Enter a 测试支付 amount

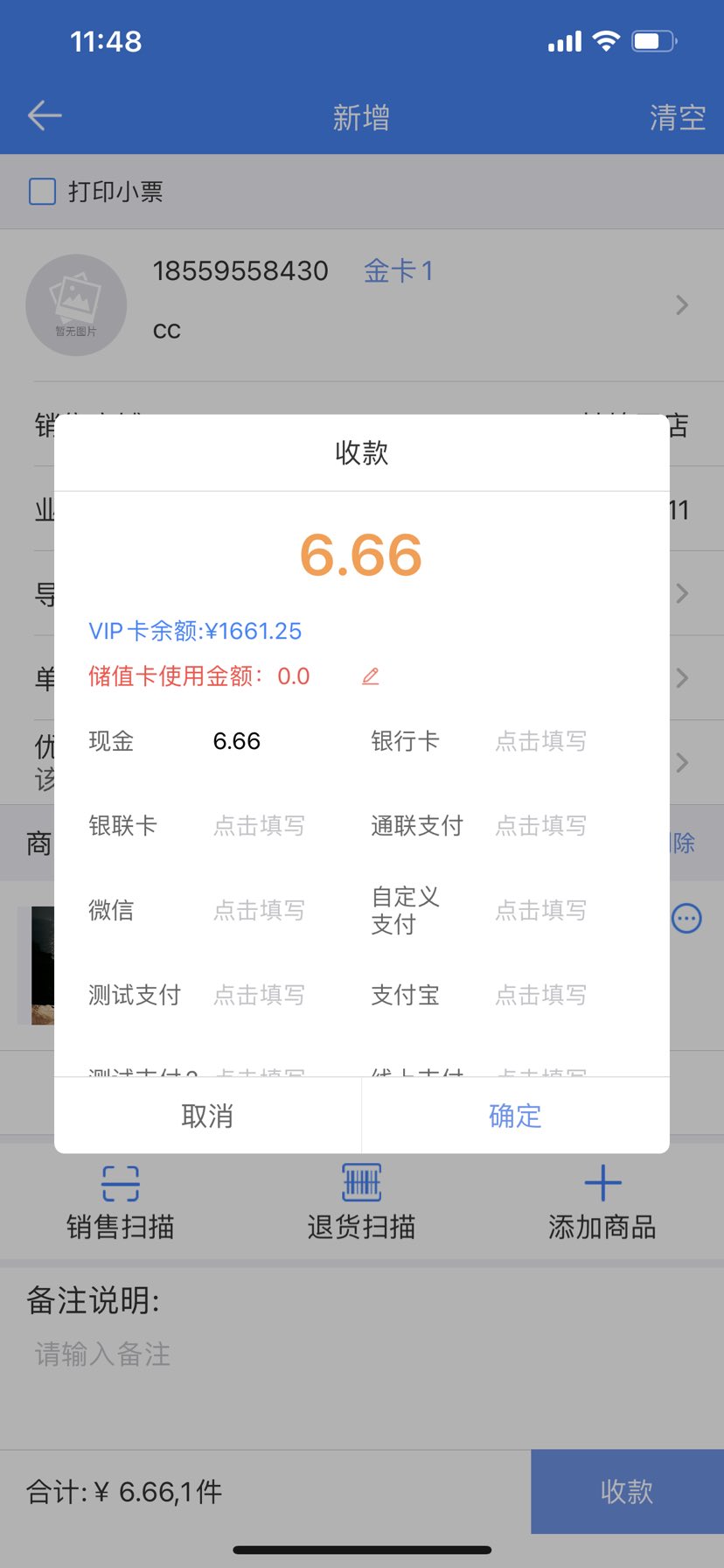click(259, 995)
